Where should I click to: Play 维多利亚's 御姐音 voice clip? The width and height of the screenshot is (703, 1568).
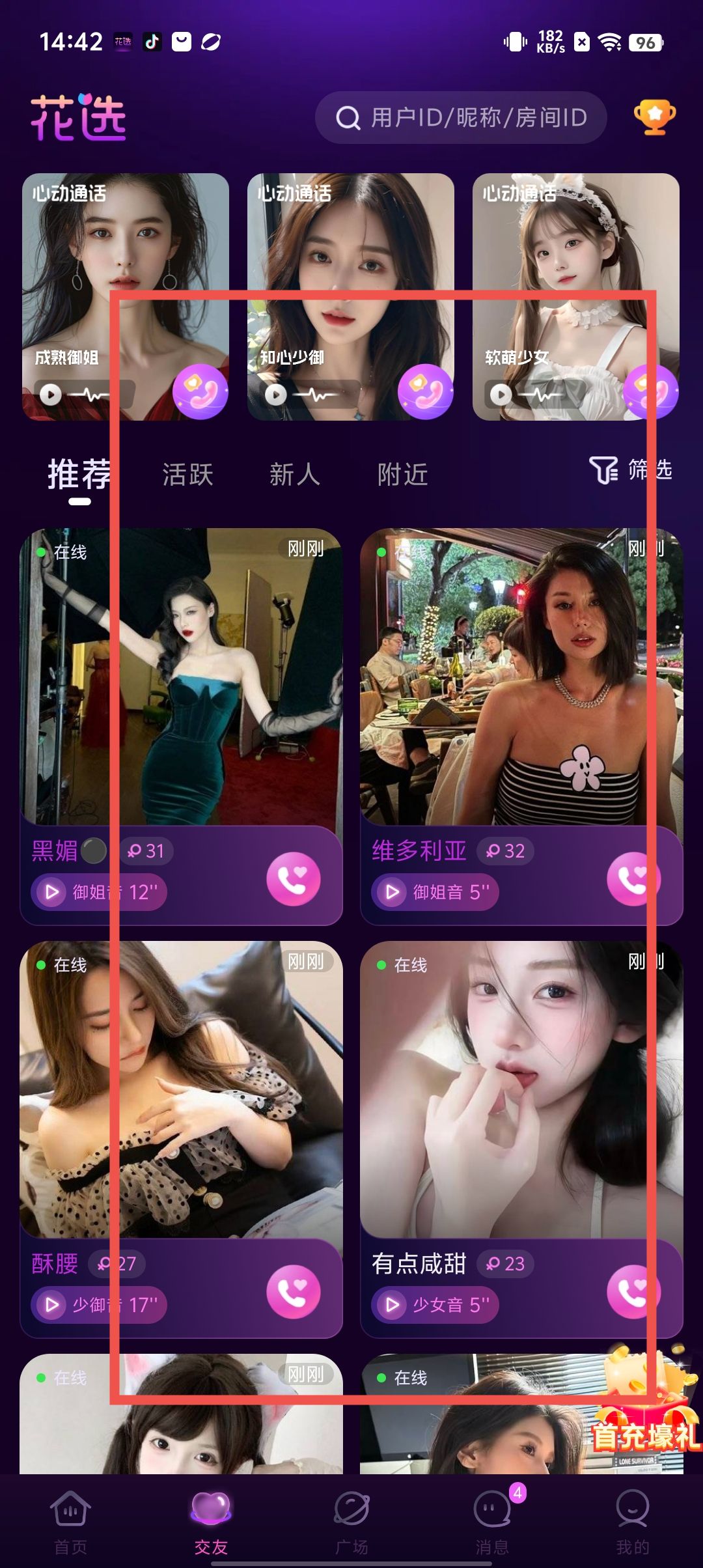tap(435, 892)
